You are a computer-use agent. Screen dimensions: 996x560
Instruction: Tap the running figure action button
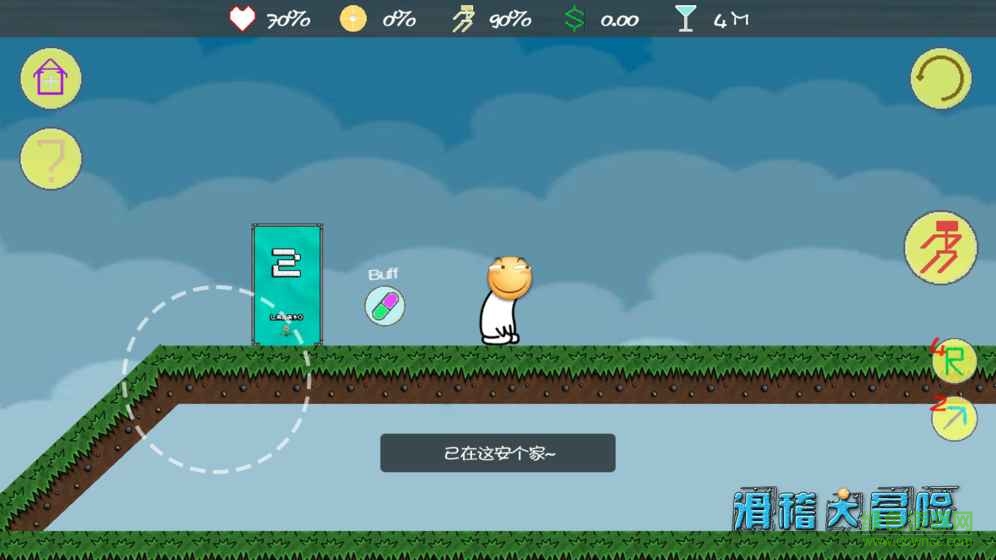click(x=941, y=247)
